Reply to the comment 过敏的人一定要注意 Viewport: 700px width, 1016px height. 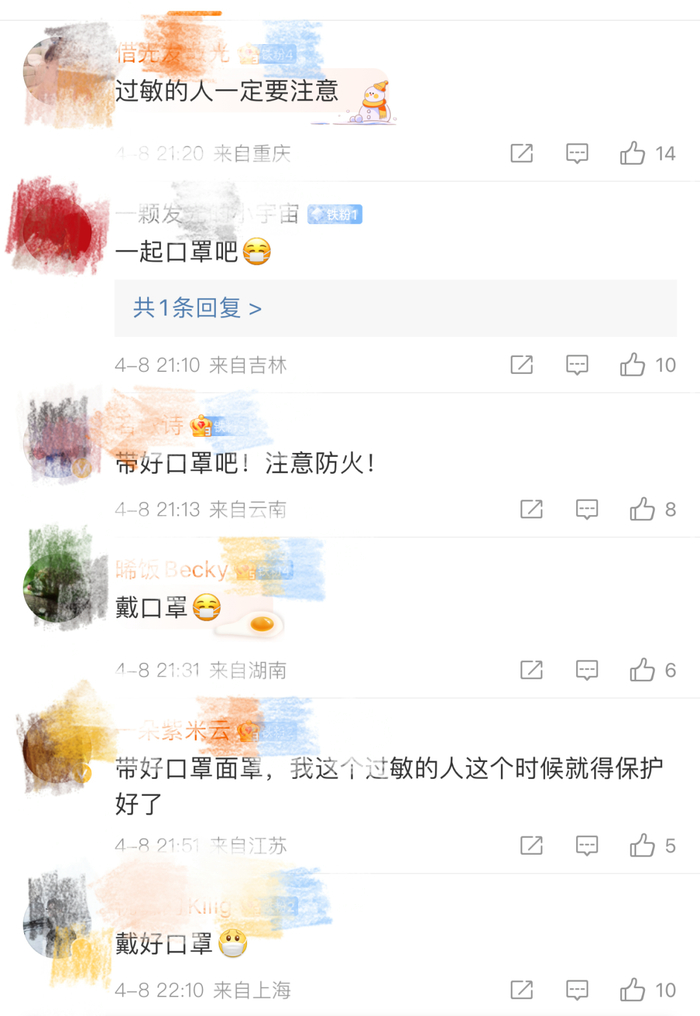pyautogui.click(x=577, y=154)
